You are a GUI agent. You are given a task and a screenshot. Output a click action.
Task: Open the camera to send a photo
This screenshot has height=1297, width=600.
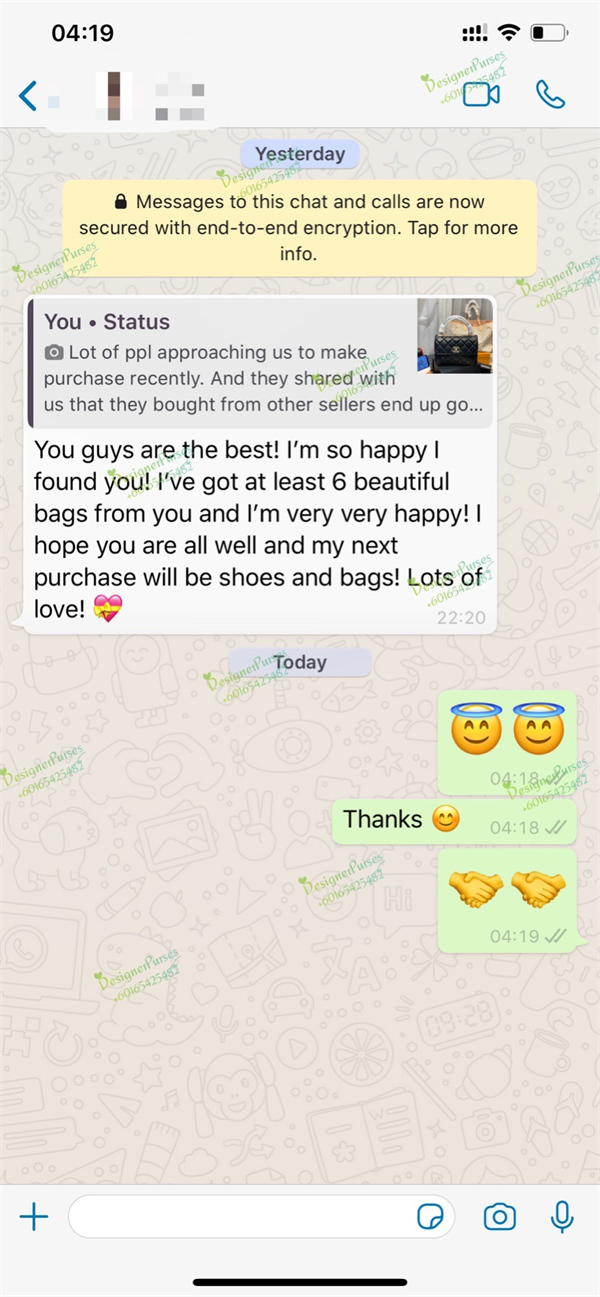[x=499, y=1216]
